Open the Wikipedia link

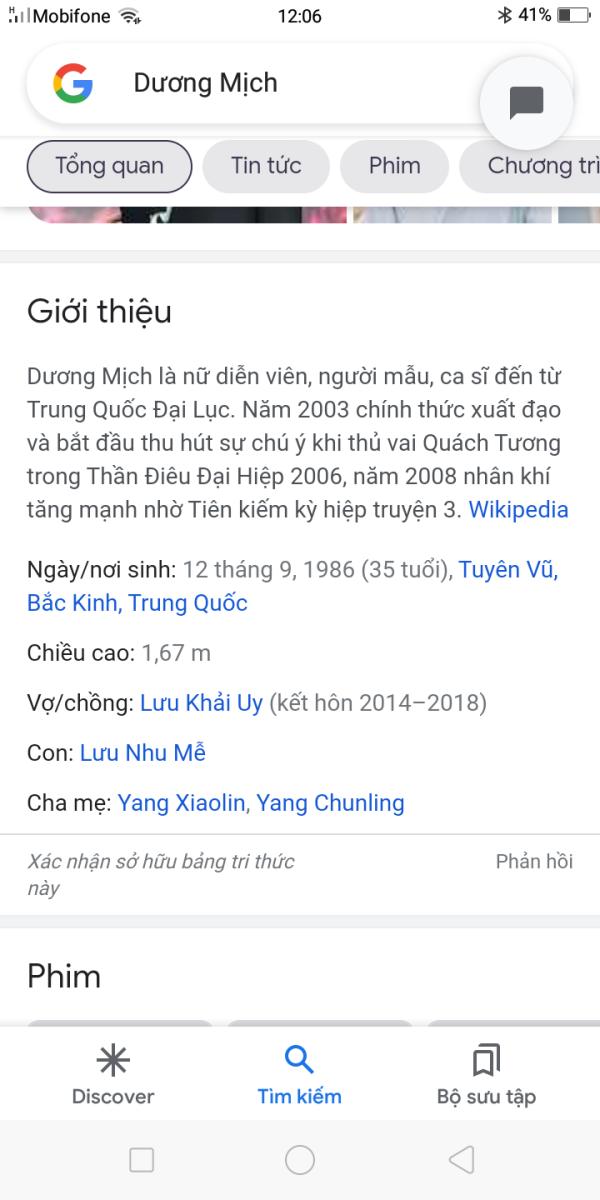519,510
